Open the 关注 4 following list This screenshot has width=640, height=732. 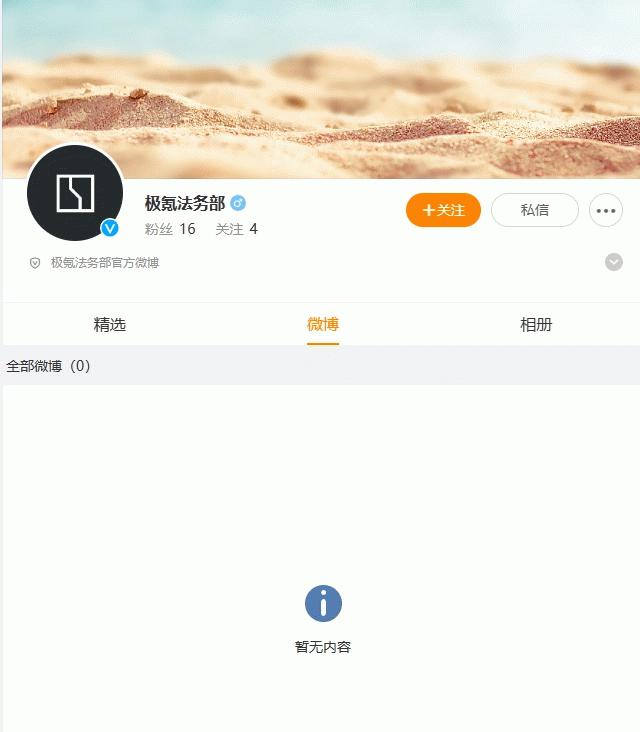point(236,229)
